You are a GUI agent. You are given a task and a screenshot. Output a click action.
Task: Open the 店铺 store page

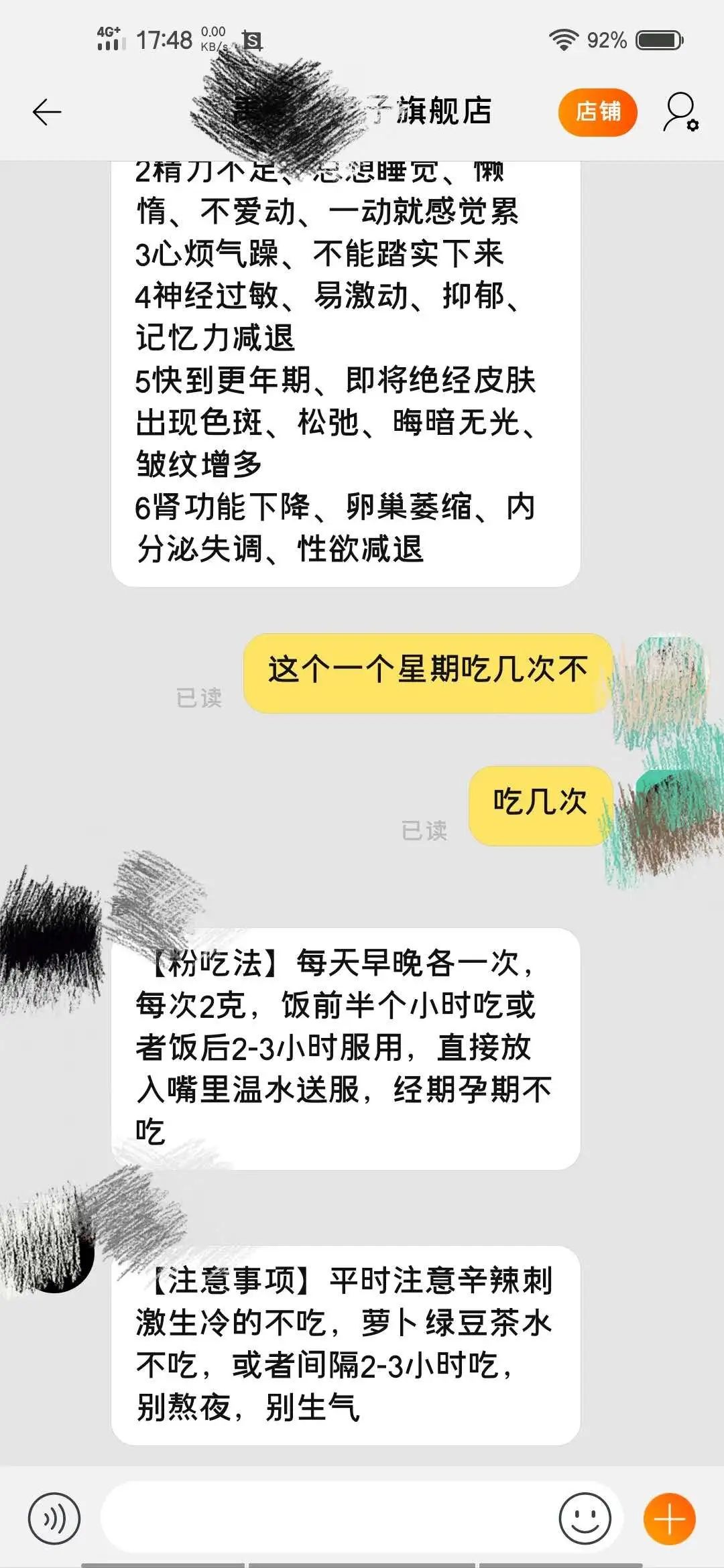coord(597,111)
